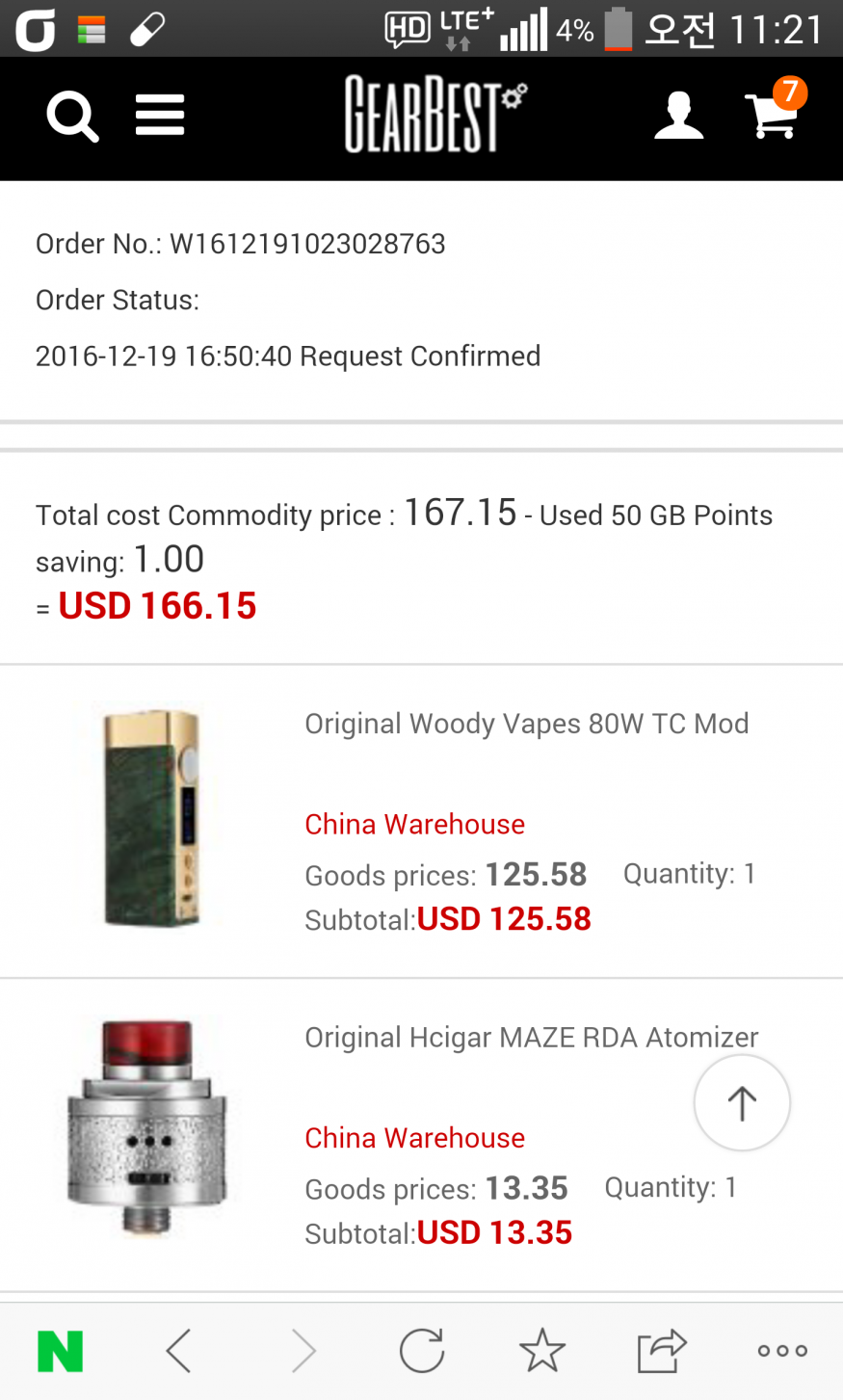The width and height of the screenshot is (843, 1400).
Task: View the Hcigar MAZE atomizer image
Action: (148, 1127)
